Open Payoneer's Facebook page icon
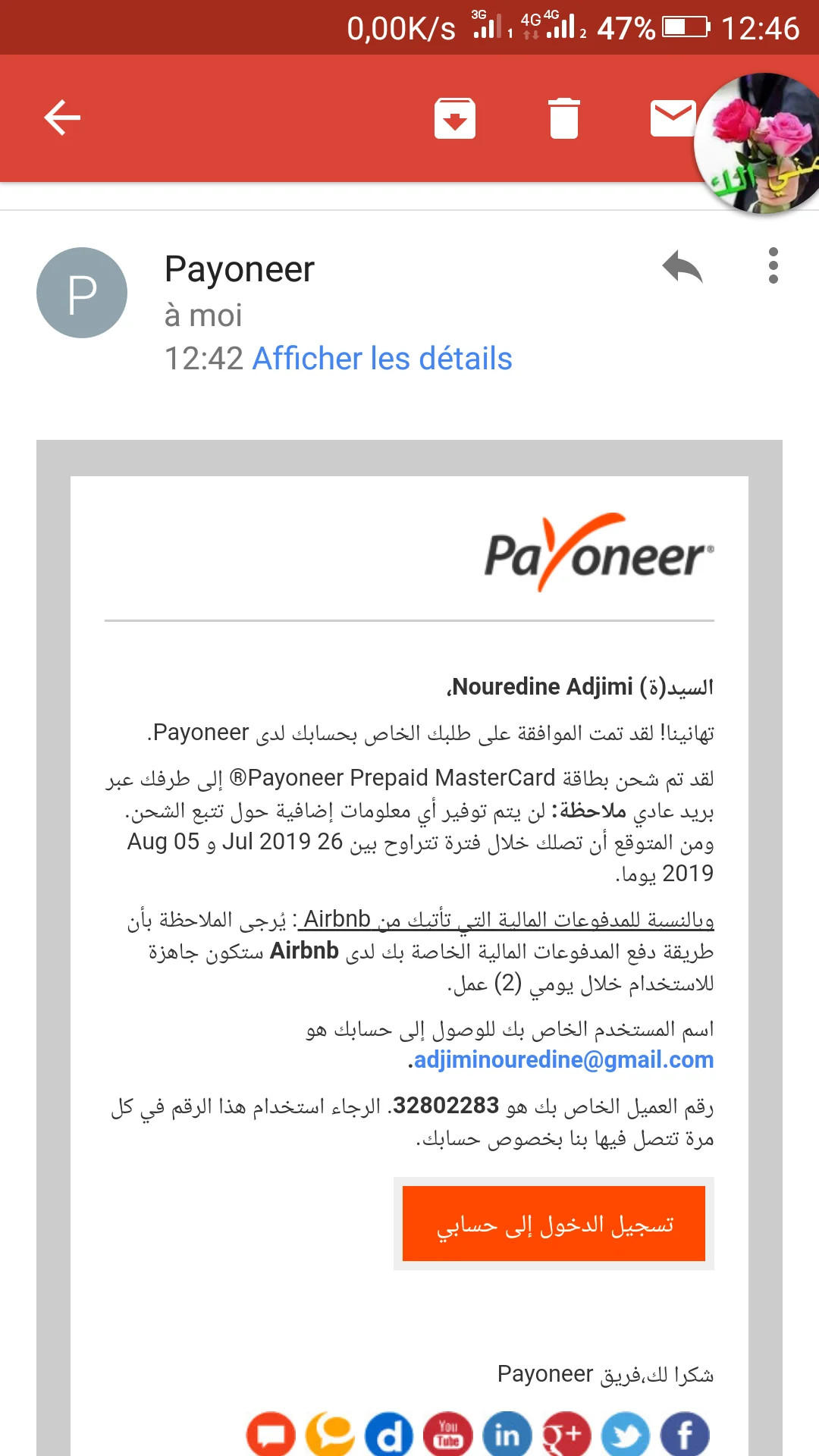Viewport: 819px width, 1456px height. pos(684,1435)
